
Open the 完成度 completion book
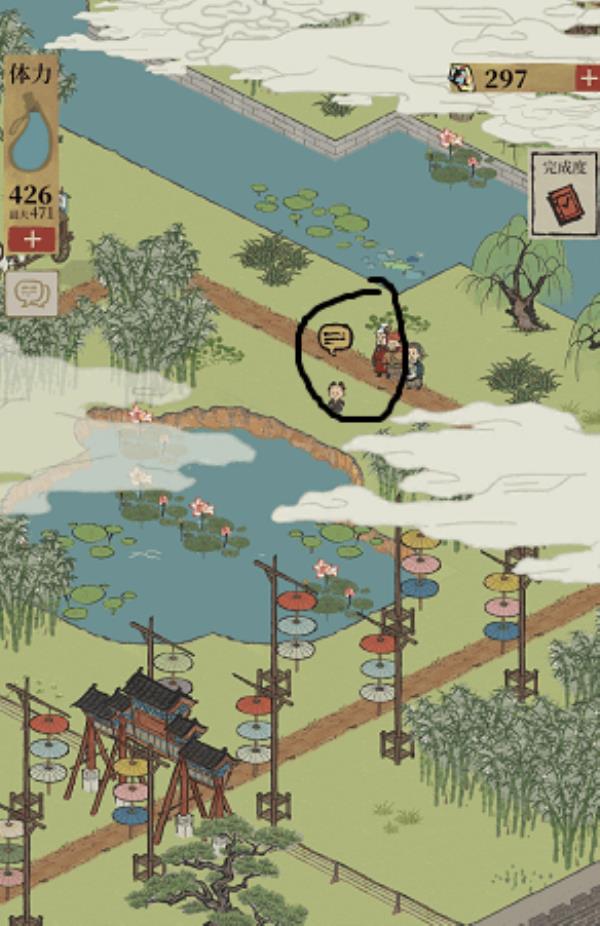[562, 195]
